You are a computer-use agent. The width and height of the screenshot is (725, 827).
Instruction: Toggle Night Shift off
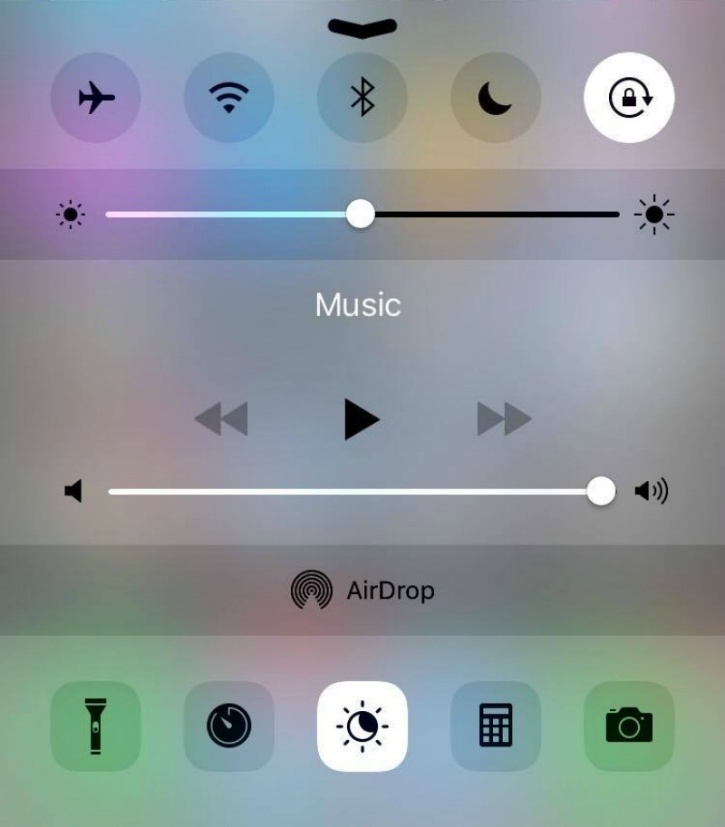[362, 726]
